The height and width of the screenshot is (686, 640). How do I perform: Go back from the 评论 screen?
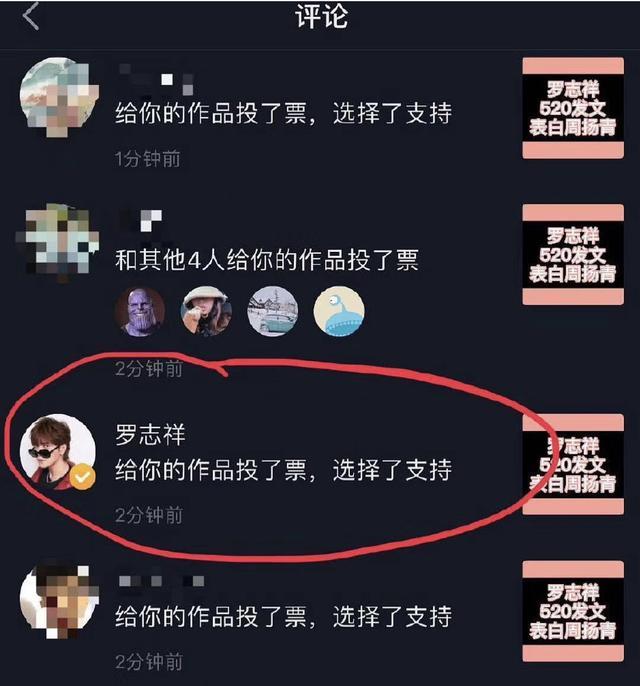coord(31,16)
